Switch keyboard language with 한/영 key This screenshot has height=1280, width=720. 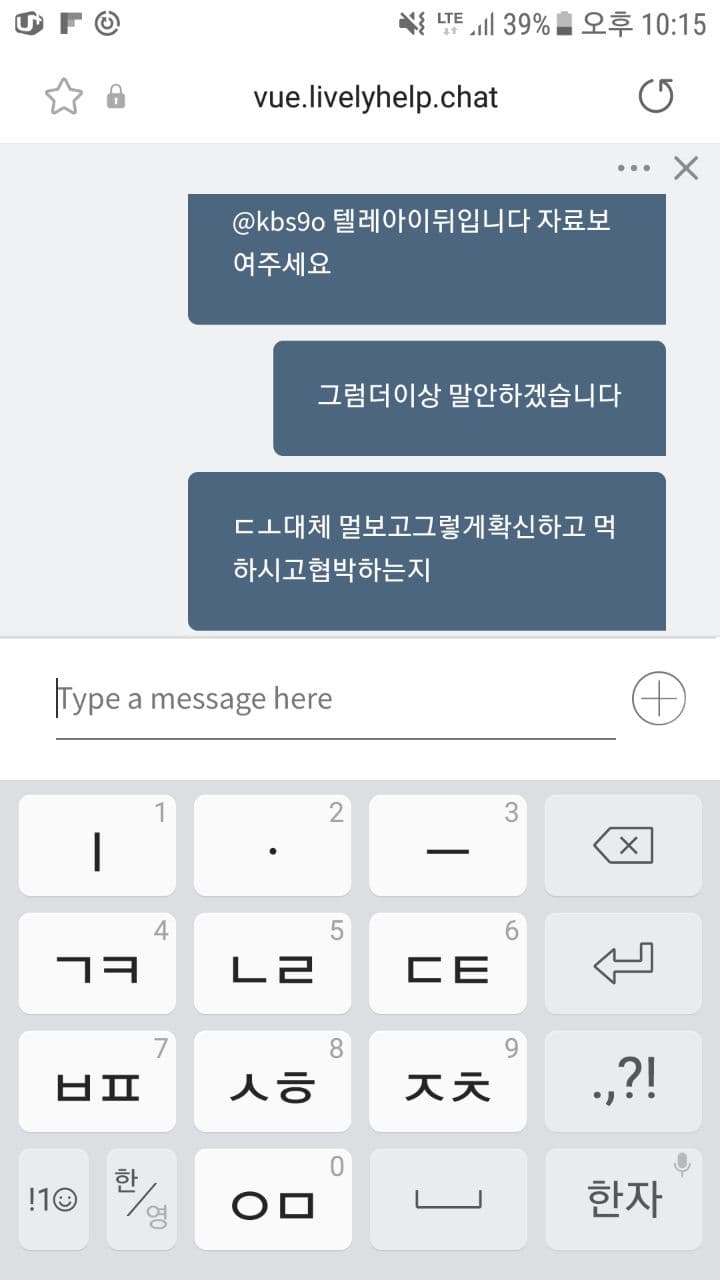click(x=141, y=1199)
